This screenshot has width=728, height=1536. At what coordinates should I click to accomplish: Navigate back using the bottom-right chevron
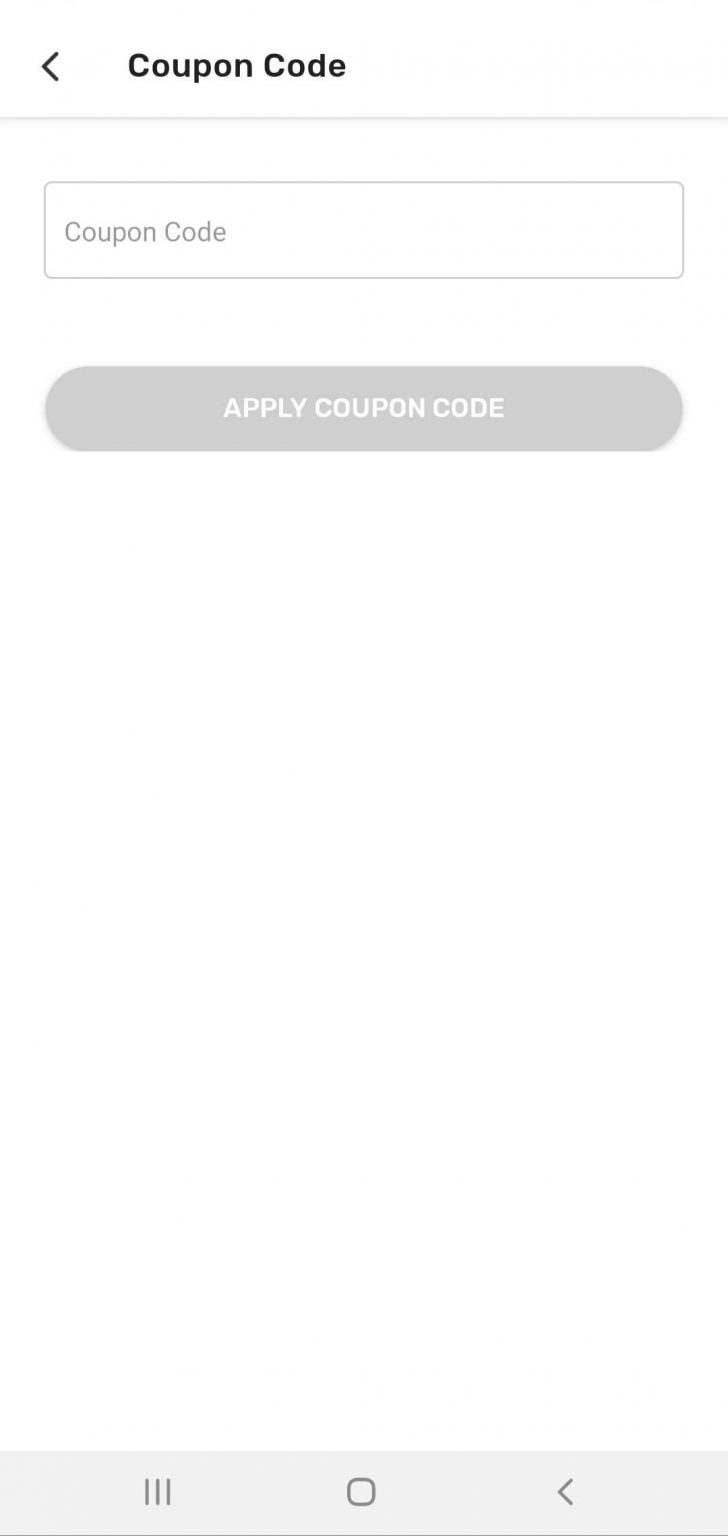tap(565, 1490)
